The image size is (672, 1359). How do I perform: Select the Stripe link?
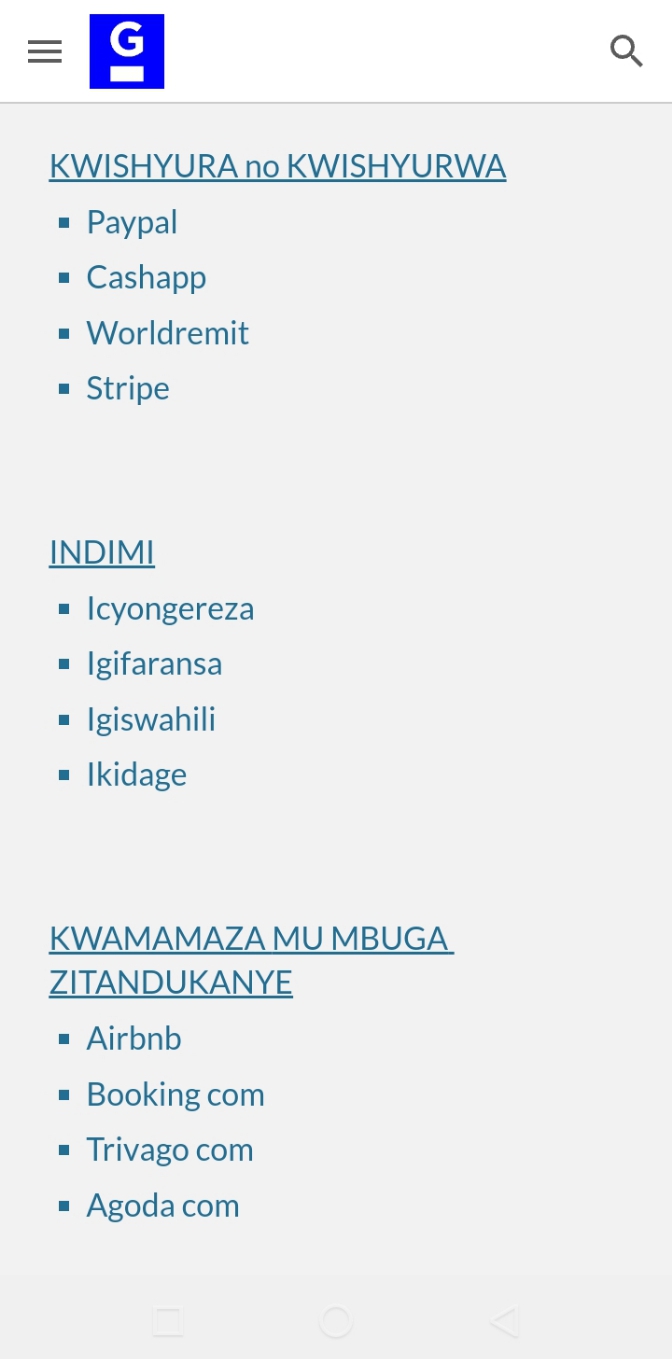[x=128, y=388]
